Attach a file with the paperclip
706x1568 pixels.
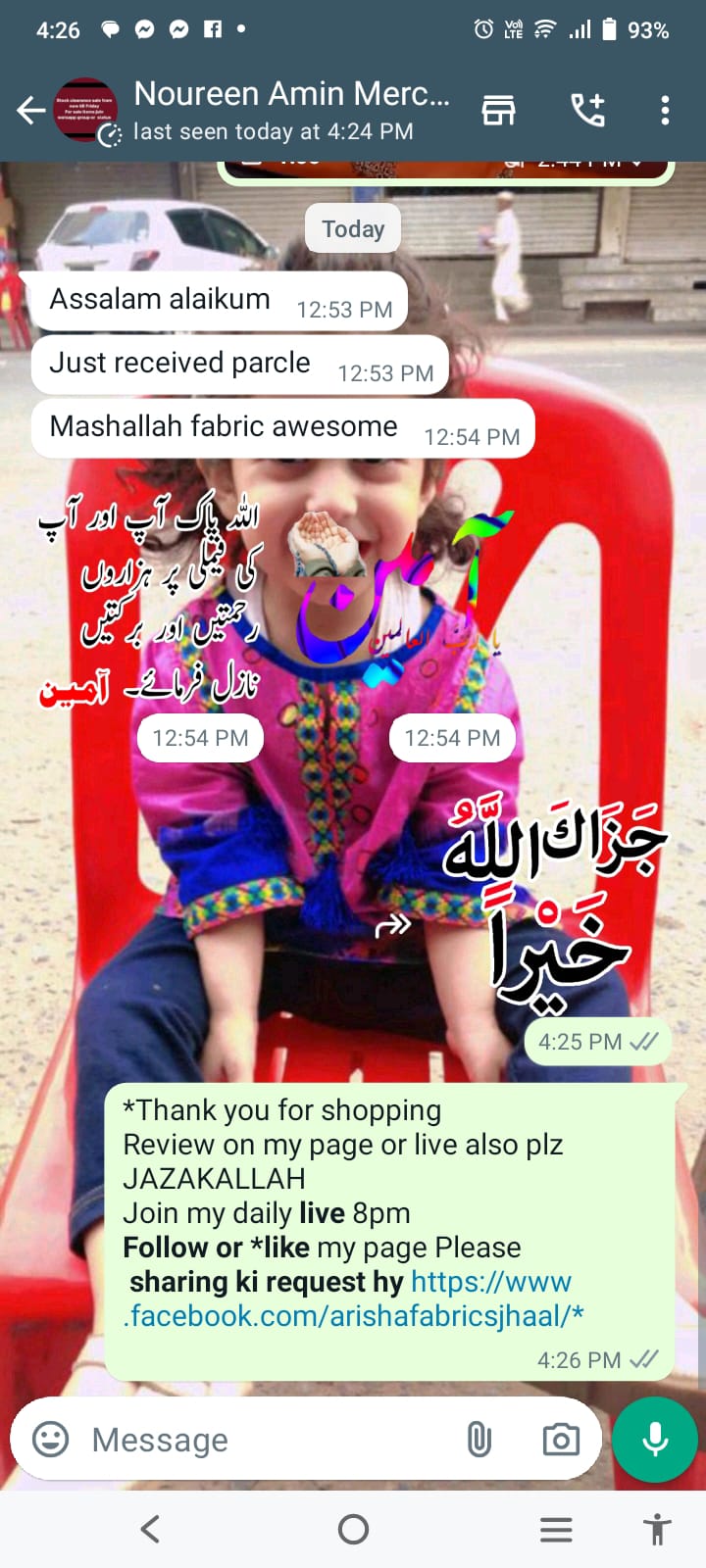[x=479, y=1439]
